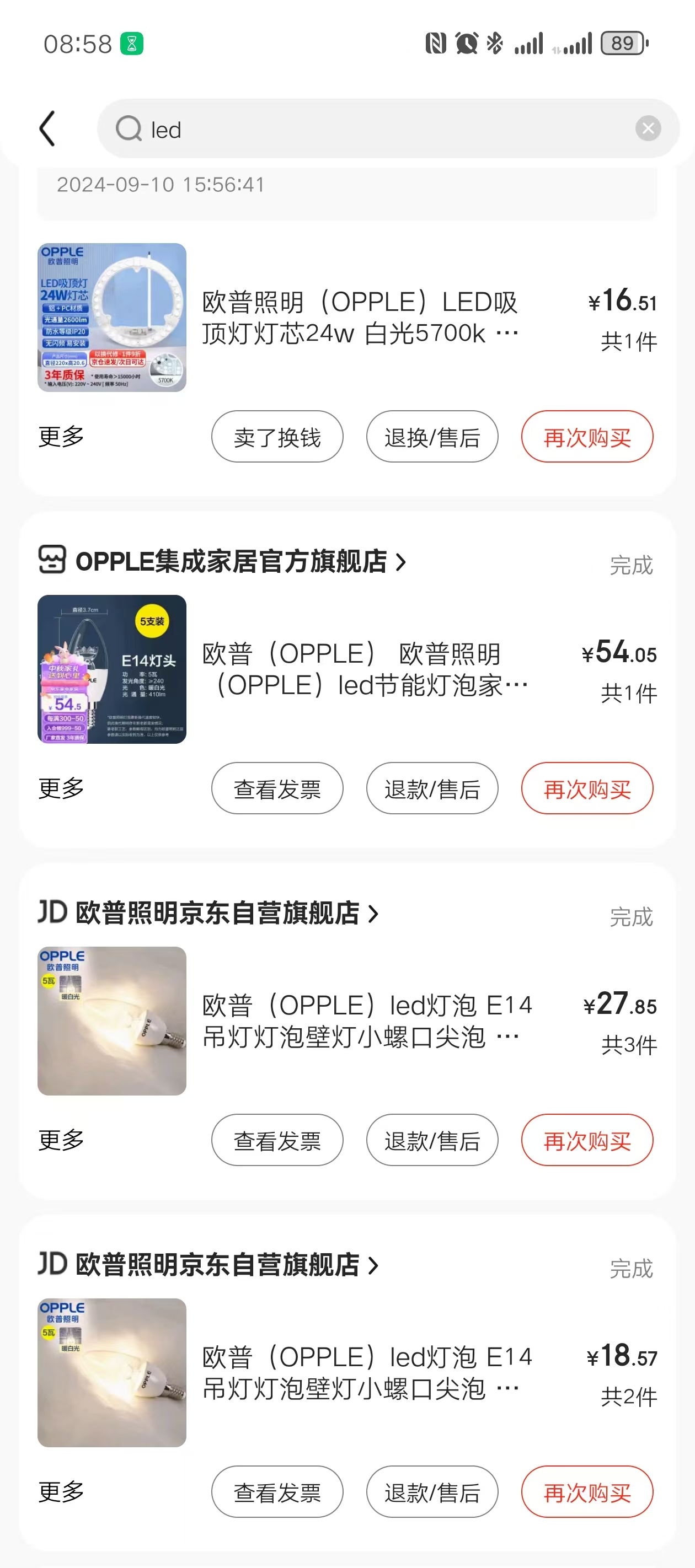Purchase the ¥18.57 E14 灯泡 again
The width and height of the screenshot is (695, 1568).
586,1492
